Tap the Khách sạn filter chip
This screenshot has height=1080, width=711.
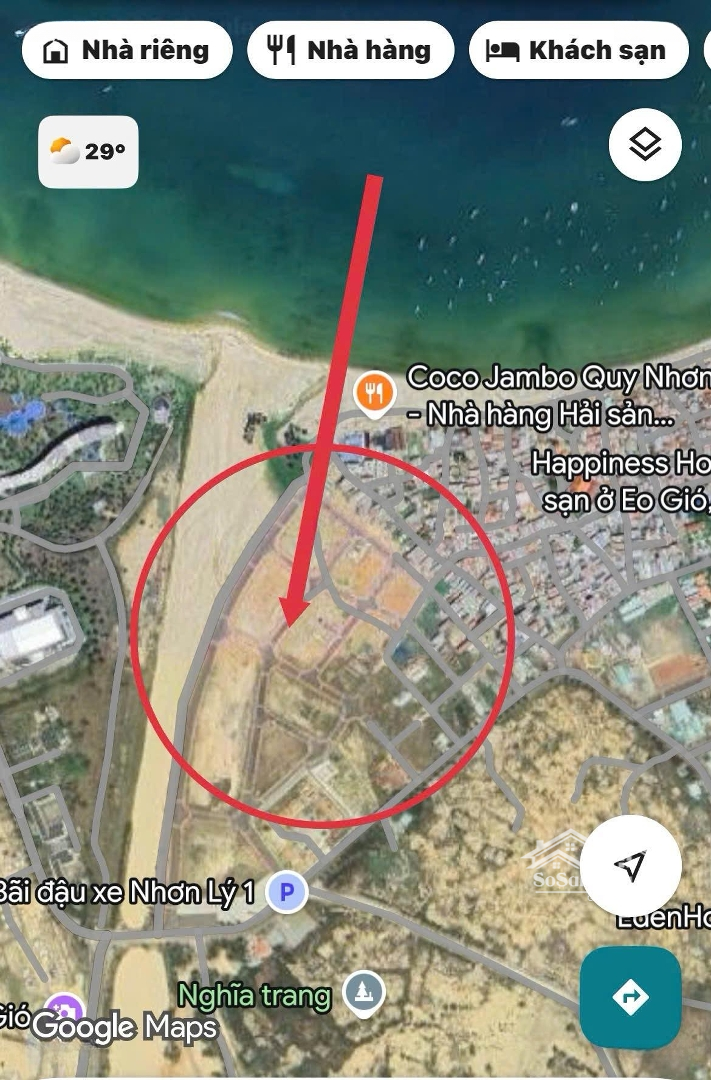578,50
